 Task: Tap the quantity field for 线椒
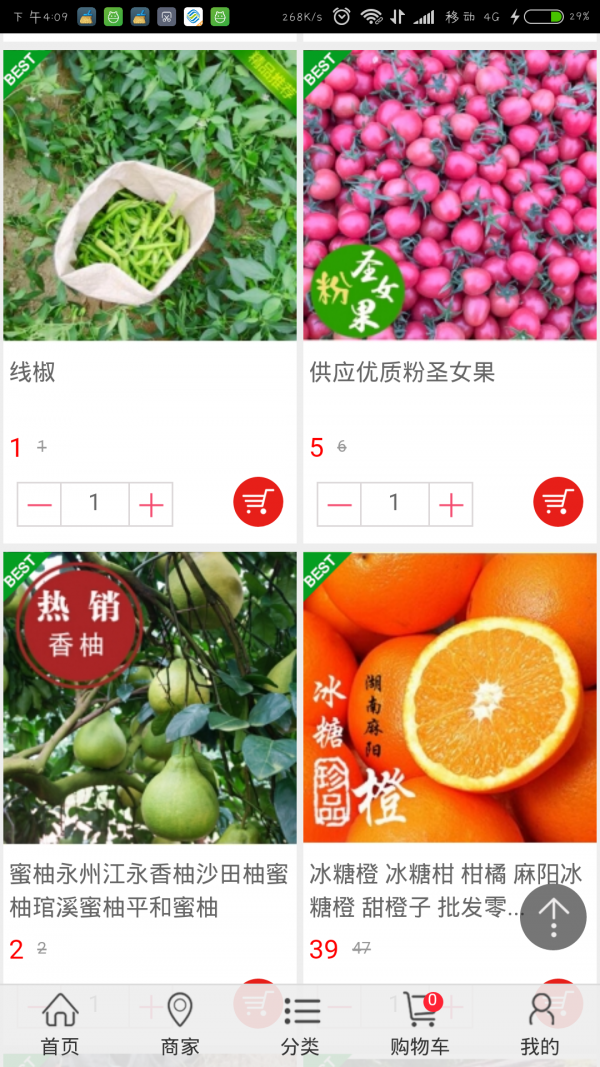click(x=95, y=505)
